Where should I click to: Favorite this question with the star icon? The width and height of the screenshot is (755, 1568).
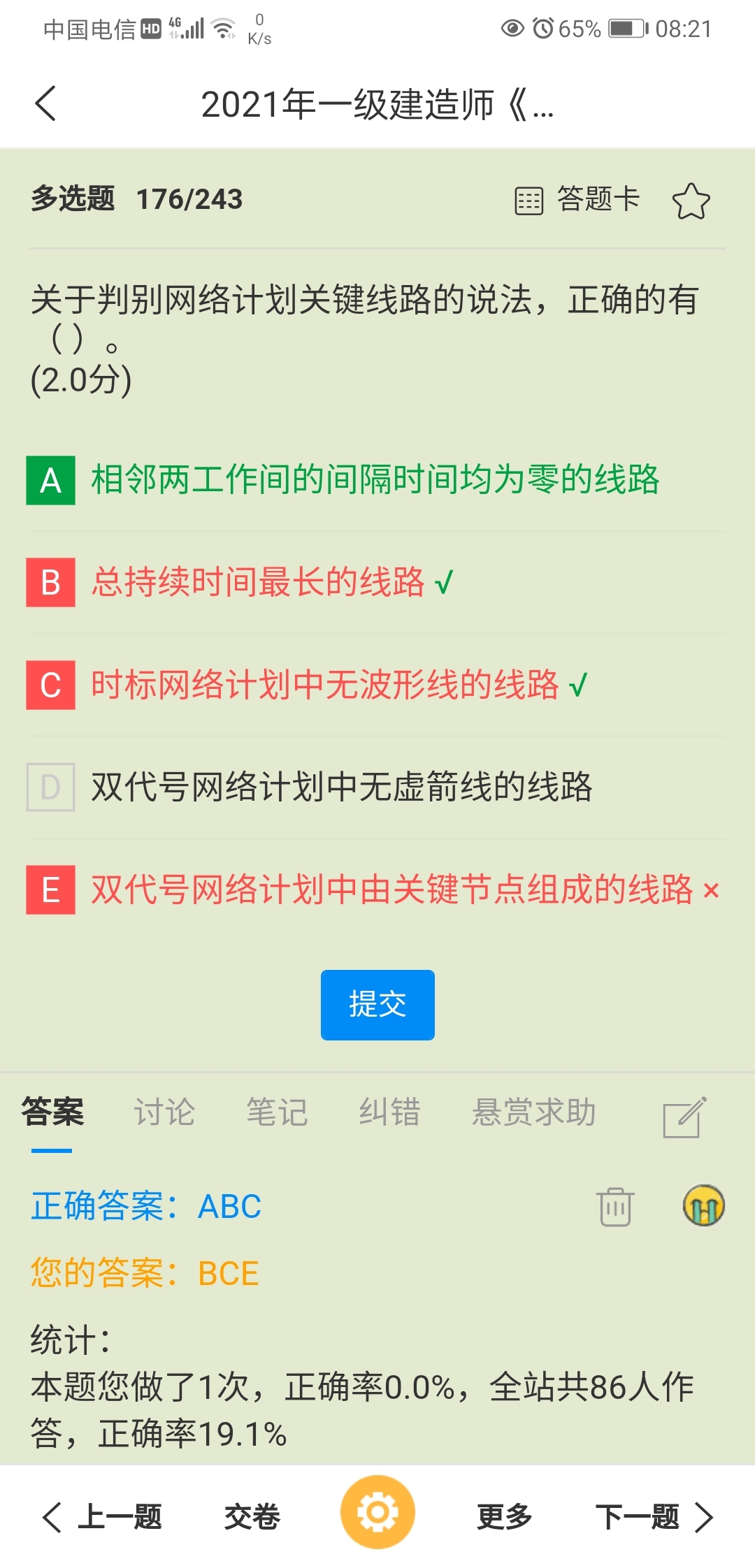click(x=691, y=201)
